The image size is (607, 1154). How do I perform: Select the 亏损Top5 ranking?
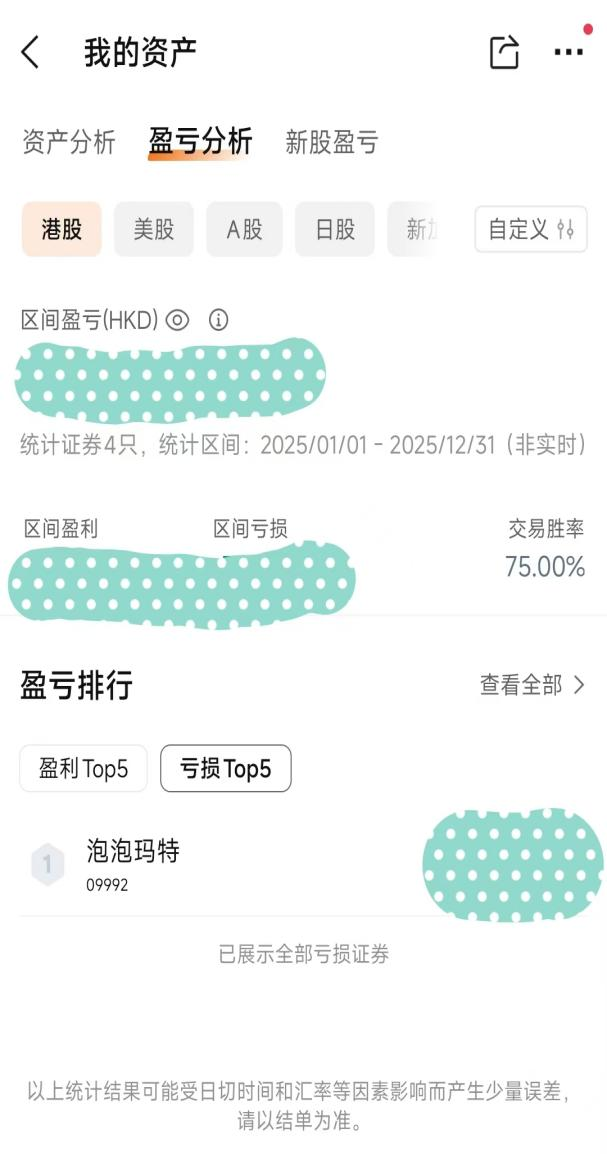(225, 768)
